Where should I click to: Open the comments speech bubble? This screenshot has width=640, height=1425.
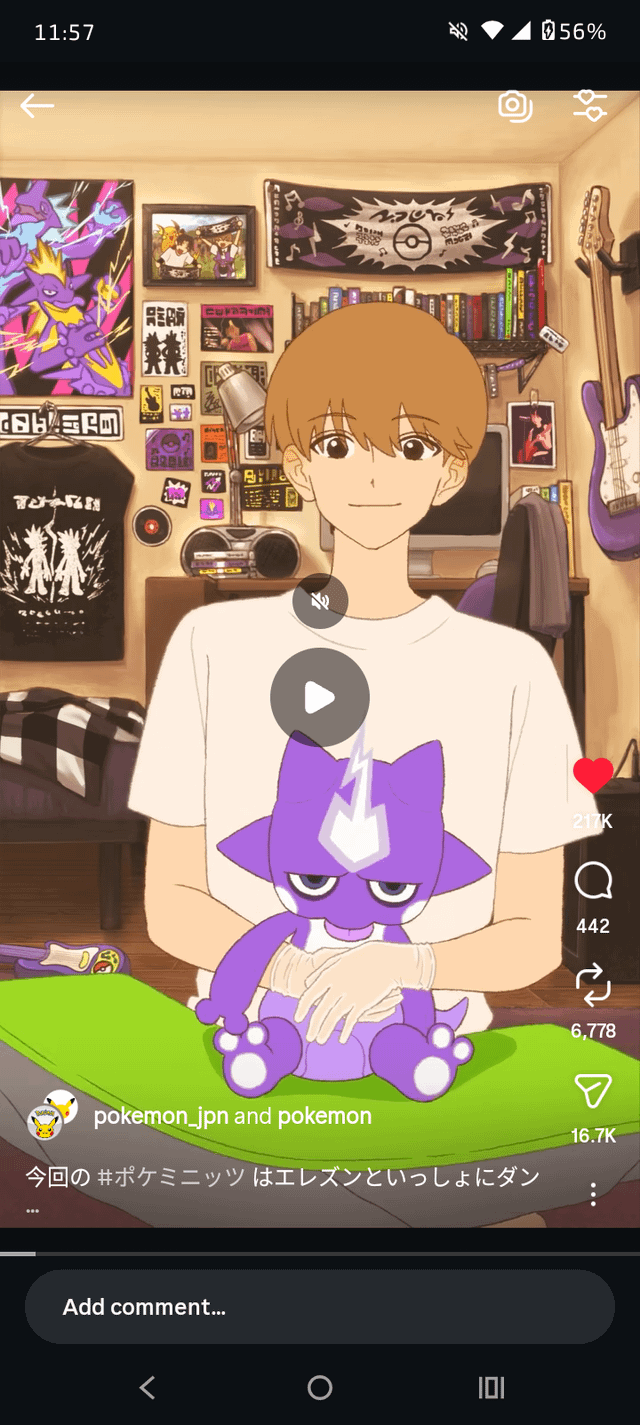593,882
